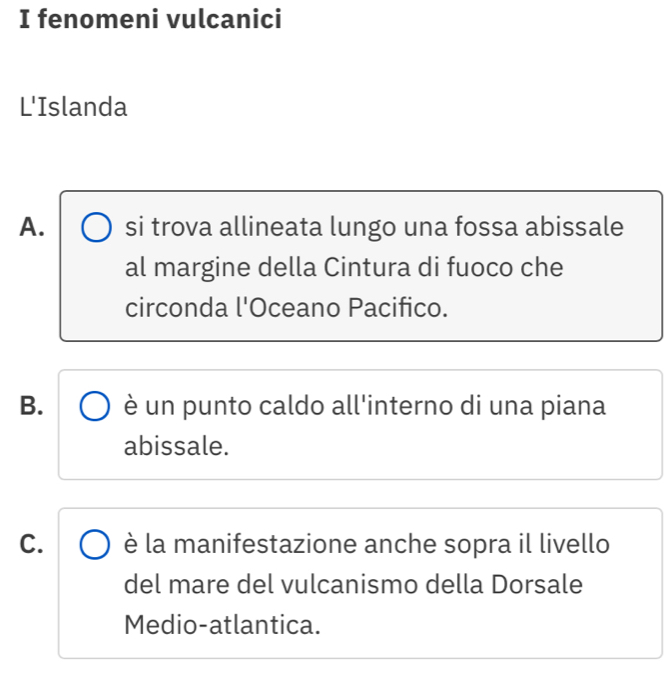Select answer A about the fossa abissale
The image size is (667, 691).
97,227
